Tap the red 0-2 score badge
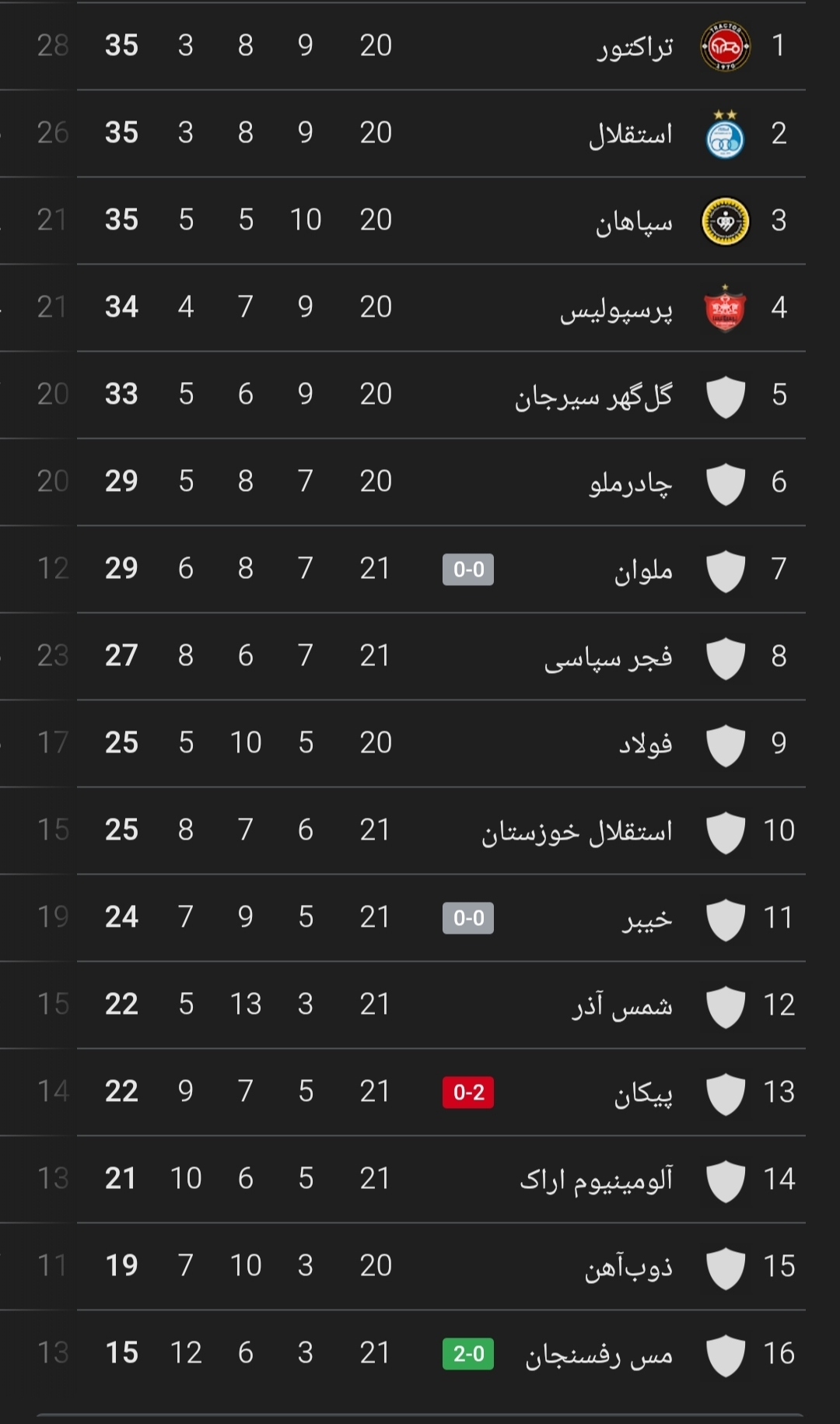Image resolution: width=840 pixels, height=1424 pixels. pos(468,1093)
